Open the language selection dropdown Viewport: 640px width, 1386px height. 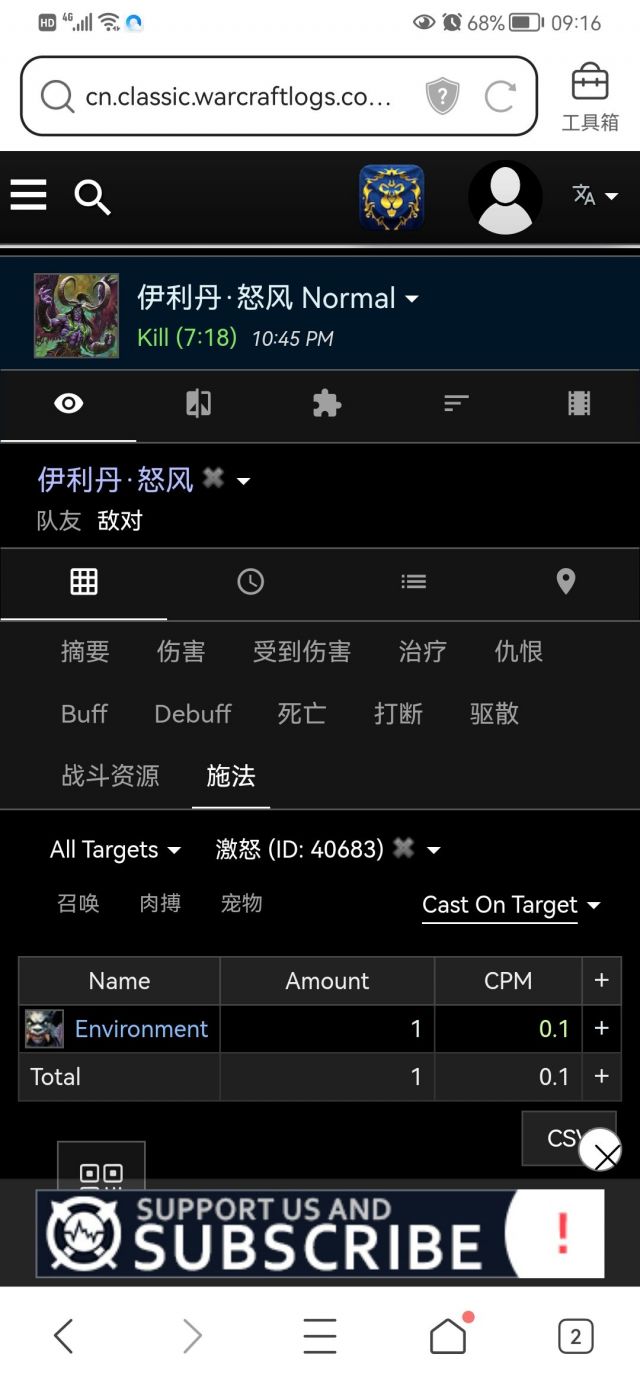[595, 196]
